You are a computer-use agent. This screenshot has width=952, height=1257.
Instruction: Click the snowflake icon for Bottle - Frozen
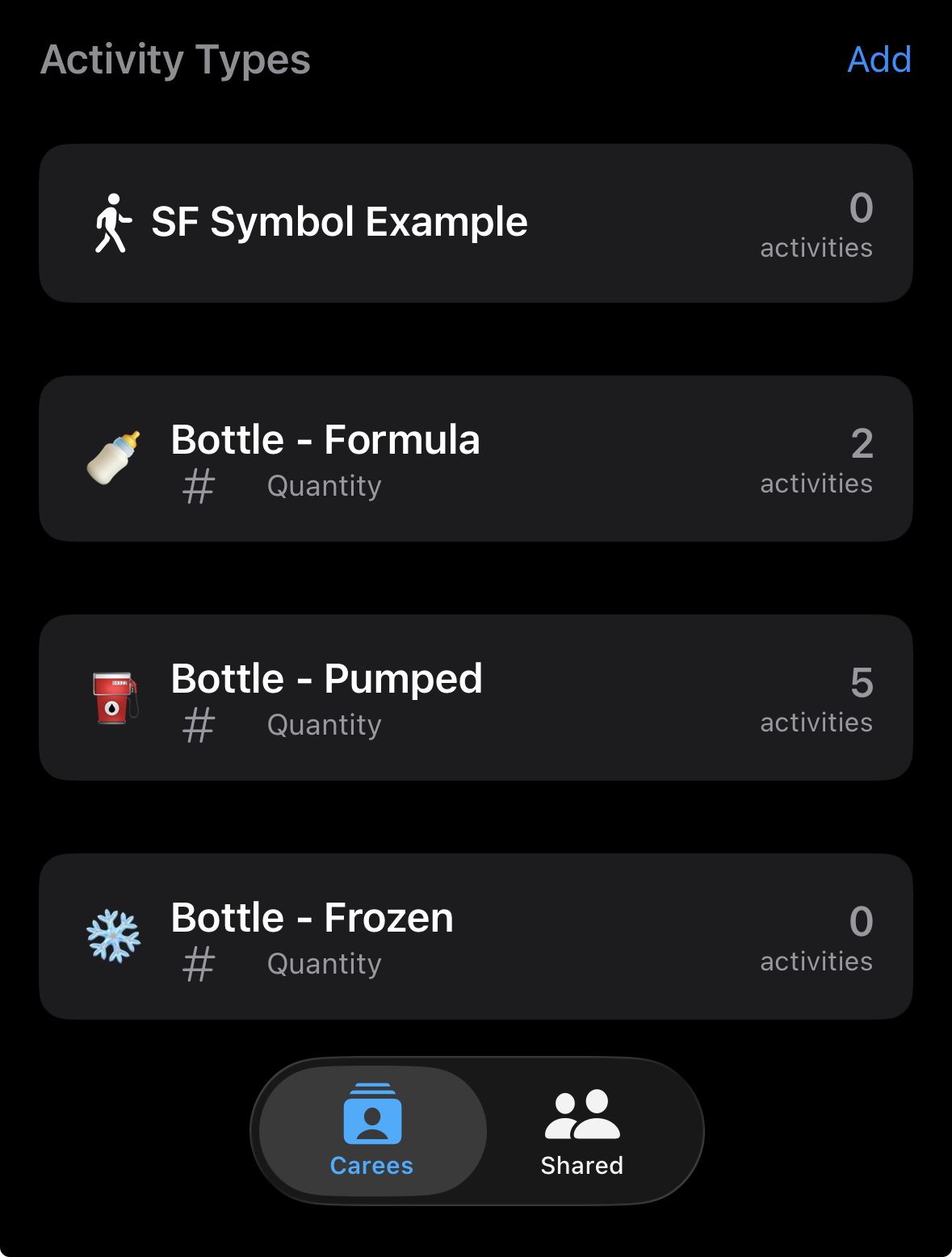click(114, 935)
